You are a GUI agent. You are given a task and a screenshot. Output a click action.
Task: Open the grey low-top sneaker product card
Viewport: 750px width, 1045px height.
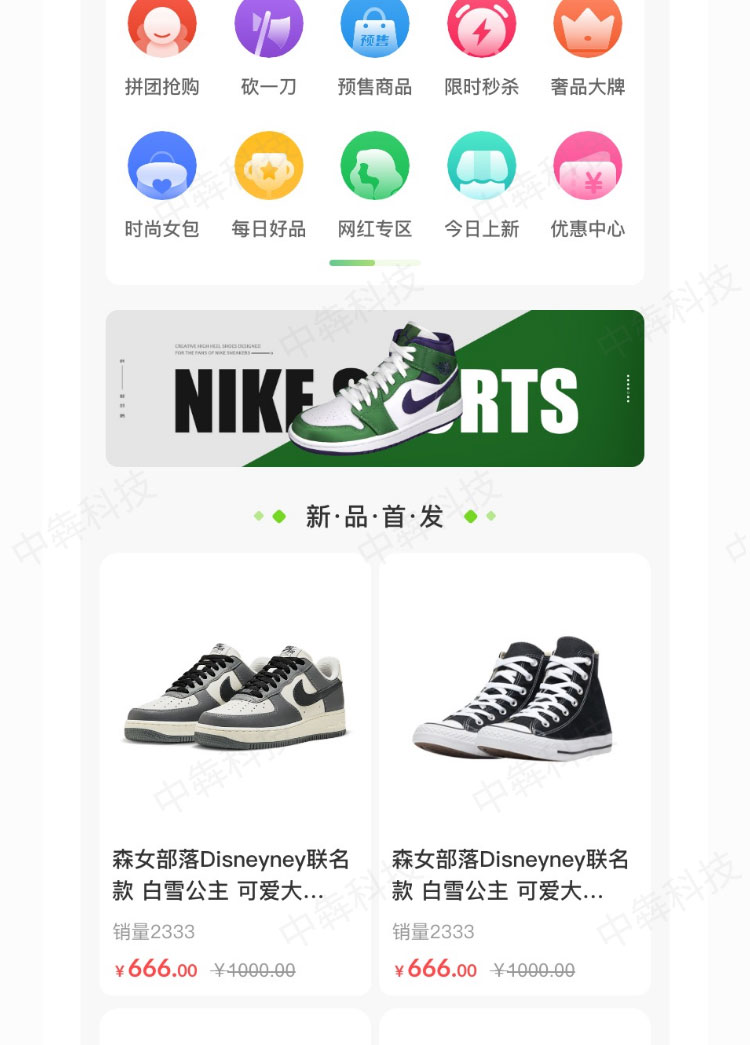pyautogui.click(x=235, y=773)
